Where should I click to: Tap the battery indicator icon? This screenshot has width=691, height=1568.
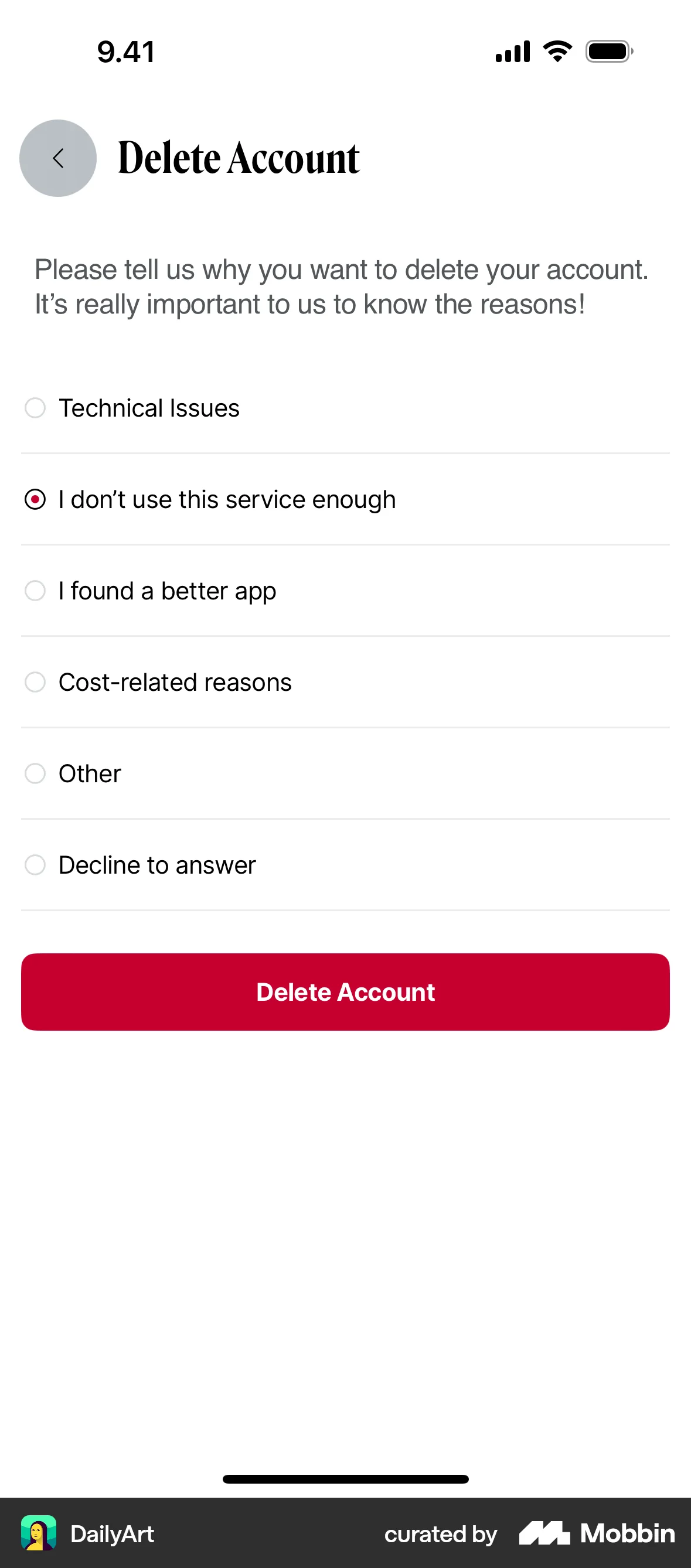tap(608, 51)
